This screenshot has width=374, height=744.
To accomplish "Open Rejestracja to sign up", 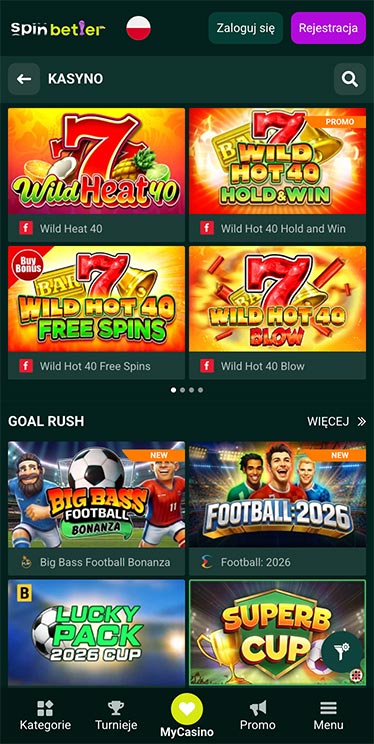I will (x=328, y=28).
